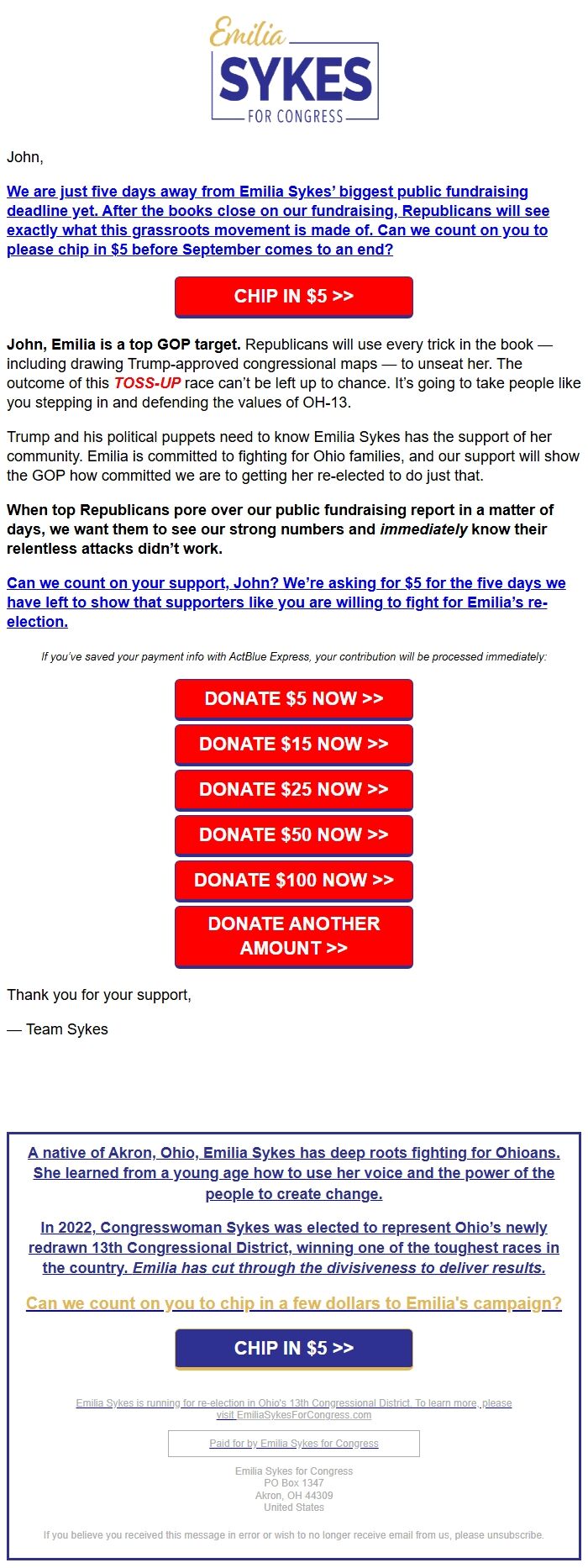
Task: Tap the red CHIP IN $5 button
Action: coord(294,297)
